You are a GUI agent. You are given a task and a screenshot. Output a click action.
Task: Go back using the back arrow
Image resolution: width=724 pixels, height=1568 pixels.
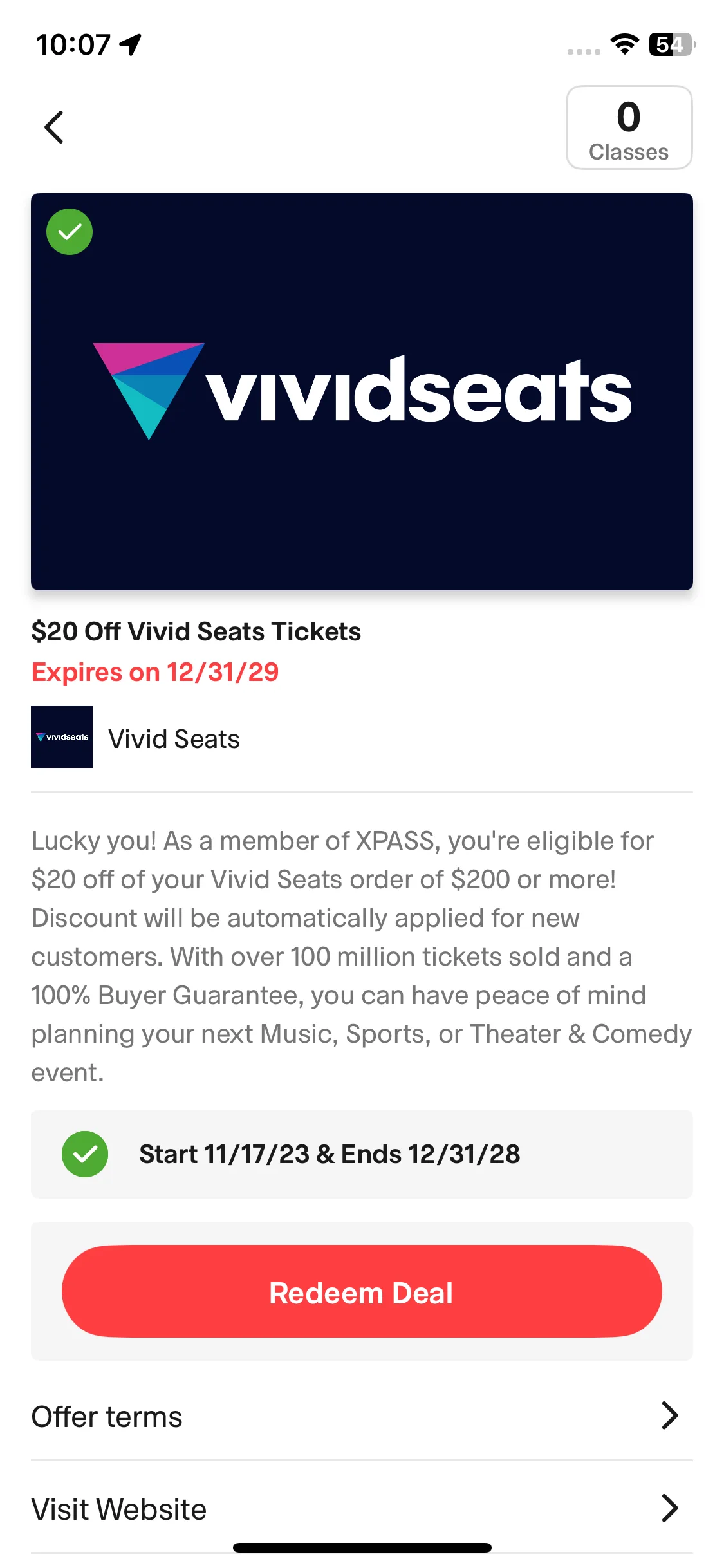[x=54, y=127]
